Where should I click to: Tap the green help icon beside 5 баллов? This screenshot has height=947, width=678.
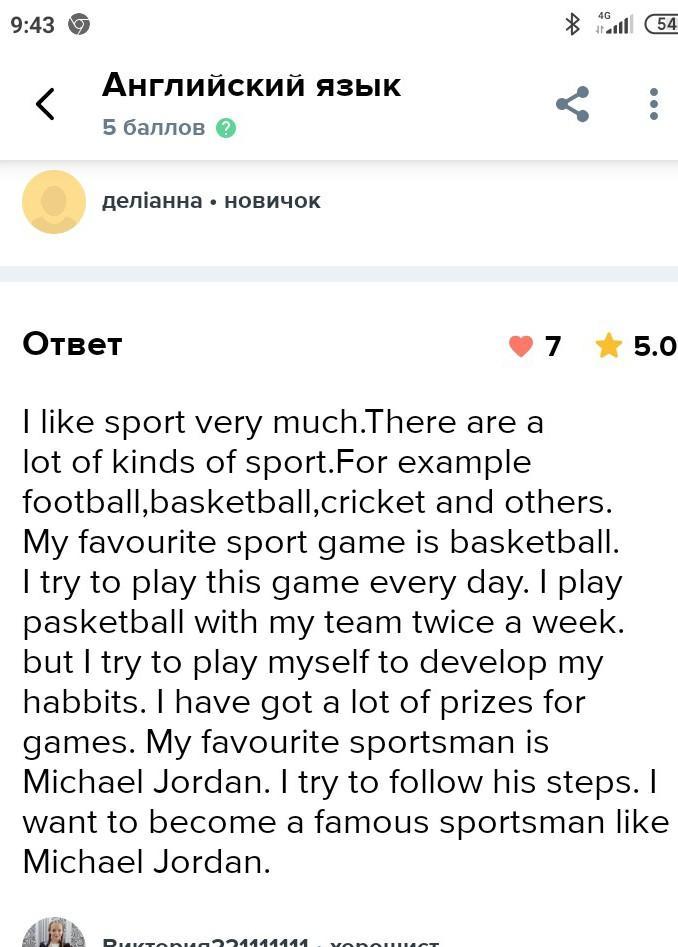click(226, 128)
